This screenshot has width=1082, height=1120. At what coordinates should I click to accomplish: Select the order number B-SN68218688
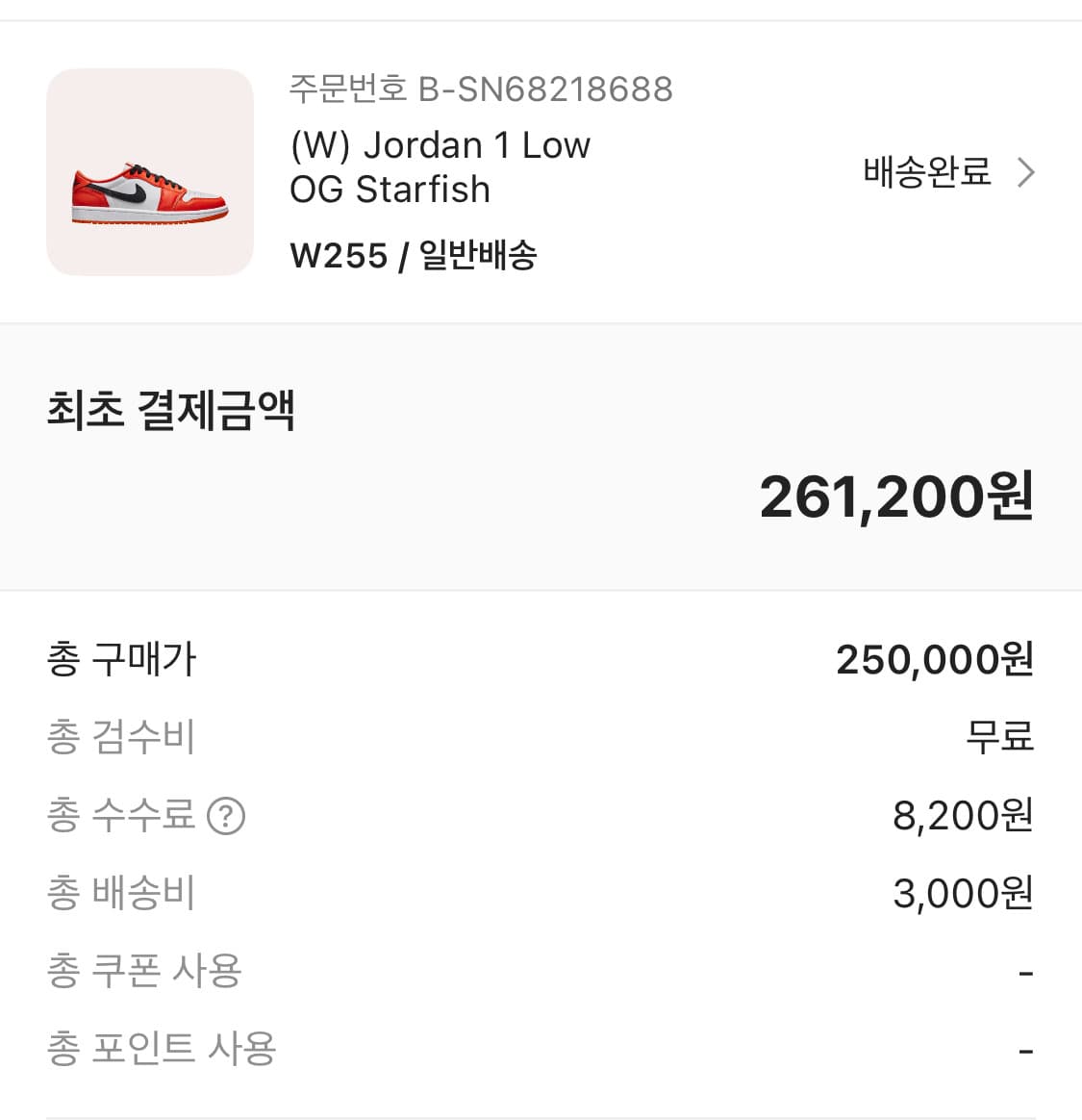(x=481, y=91)
